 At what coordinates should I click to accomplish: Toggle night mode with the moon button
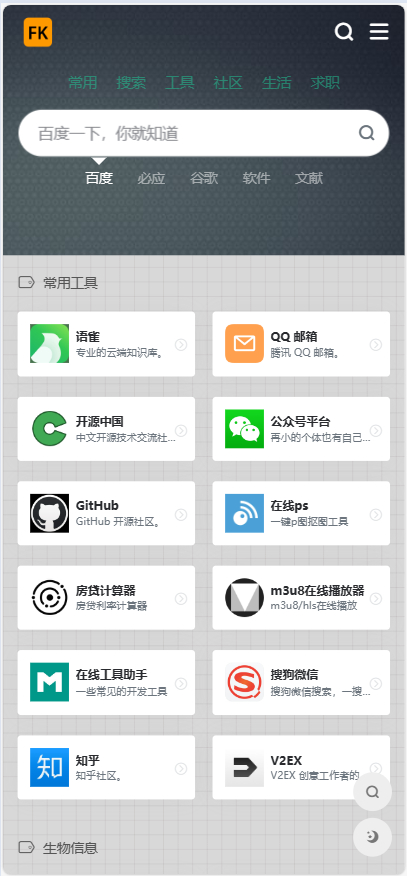tap(372, 837)
